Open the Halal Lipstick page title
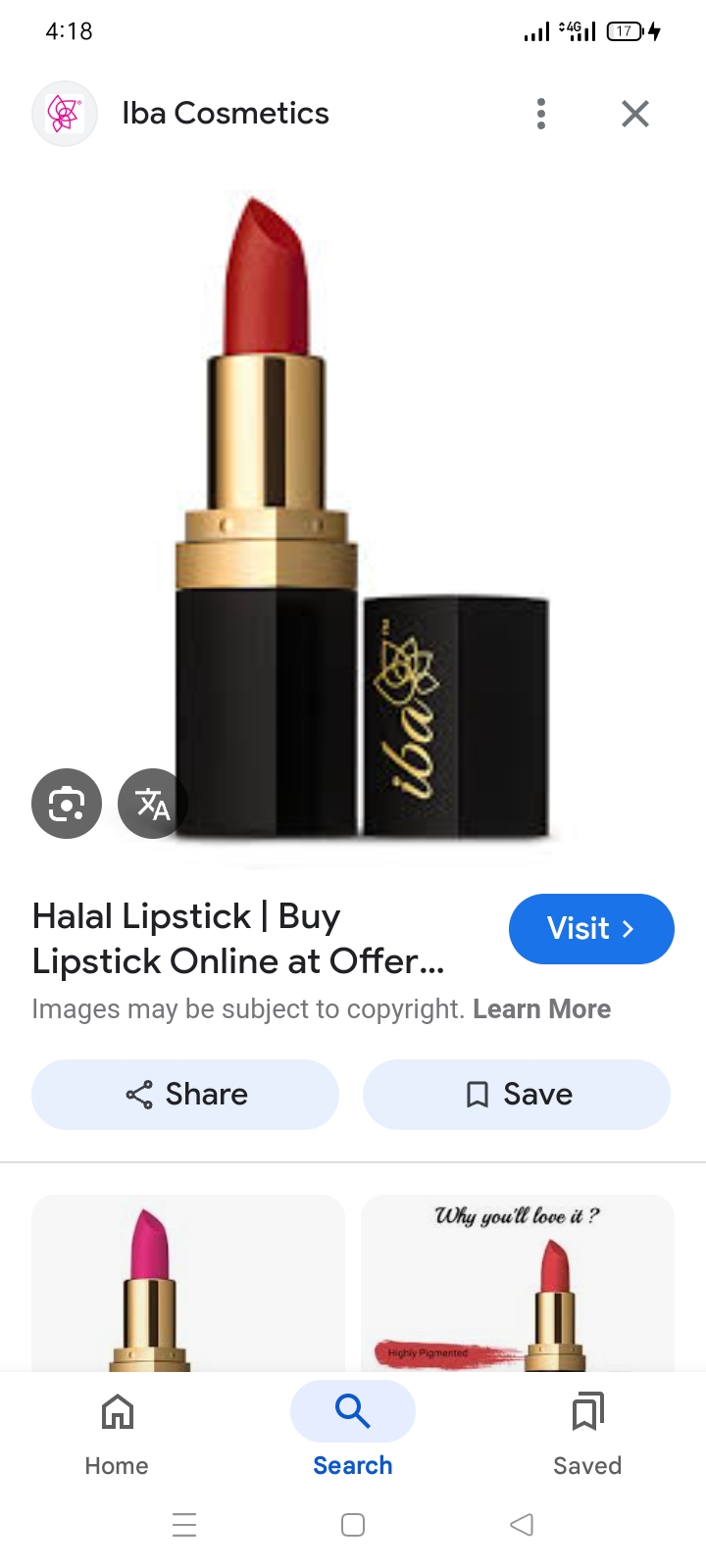The height and width of the screenshot is (1568, 706). pos(238,939)
